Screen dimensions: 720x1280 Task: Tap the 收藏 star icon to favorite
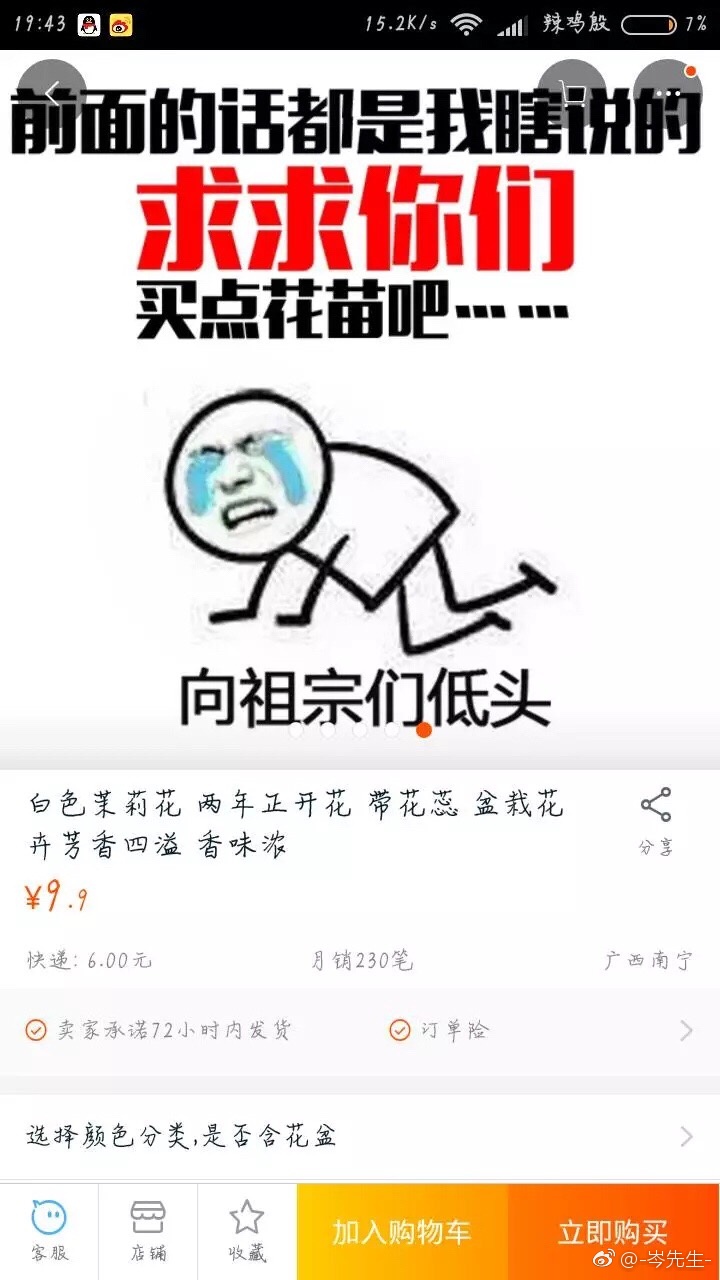click(246, 1228)
